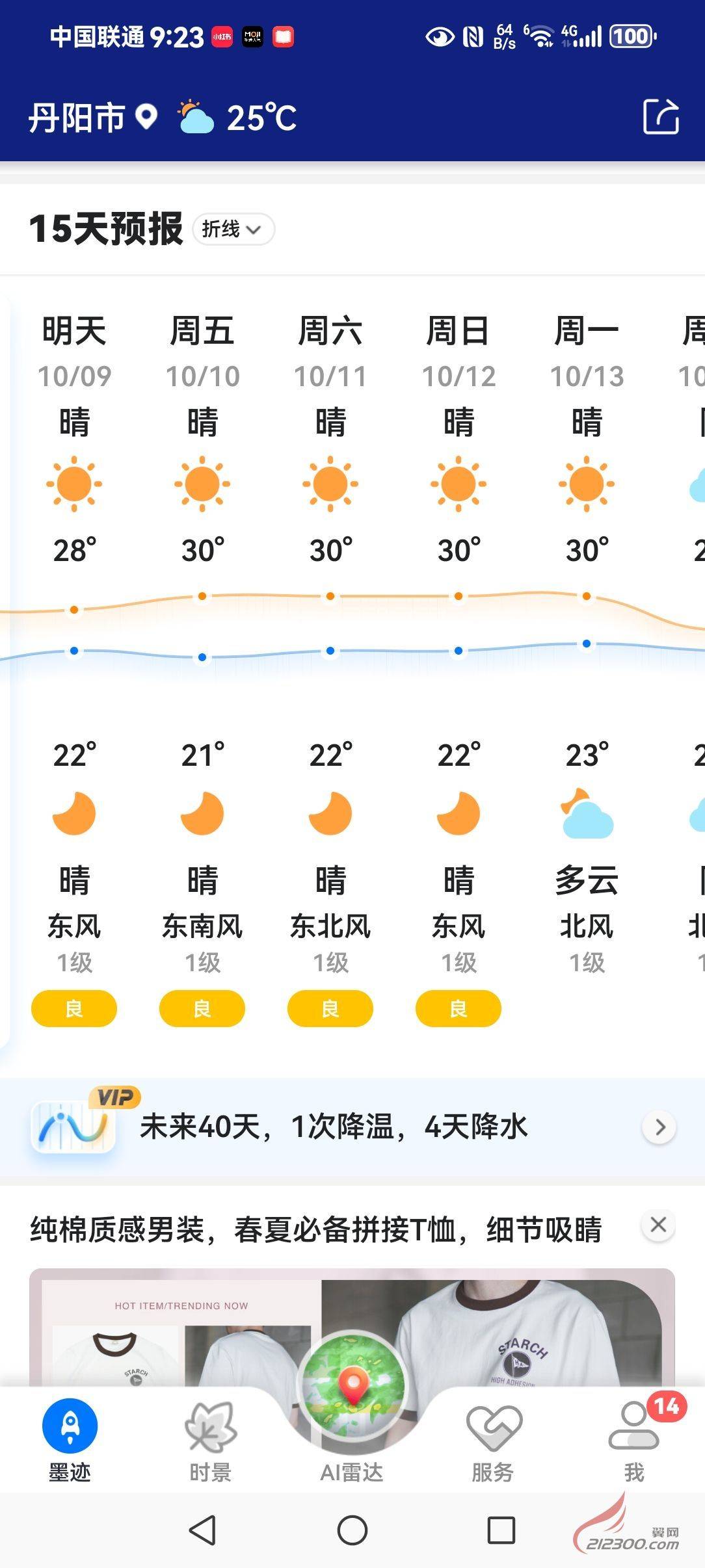
Task: Open 周六 10/11 forecast details
Action: pyautogui.click(x=330, y=650)
